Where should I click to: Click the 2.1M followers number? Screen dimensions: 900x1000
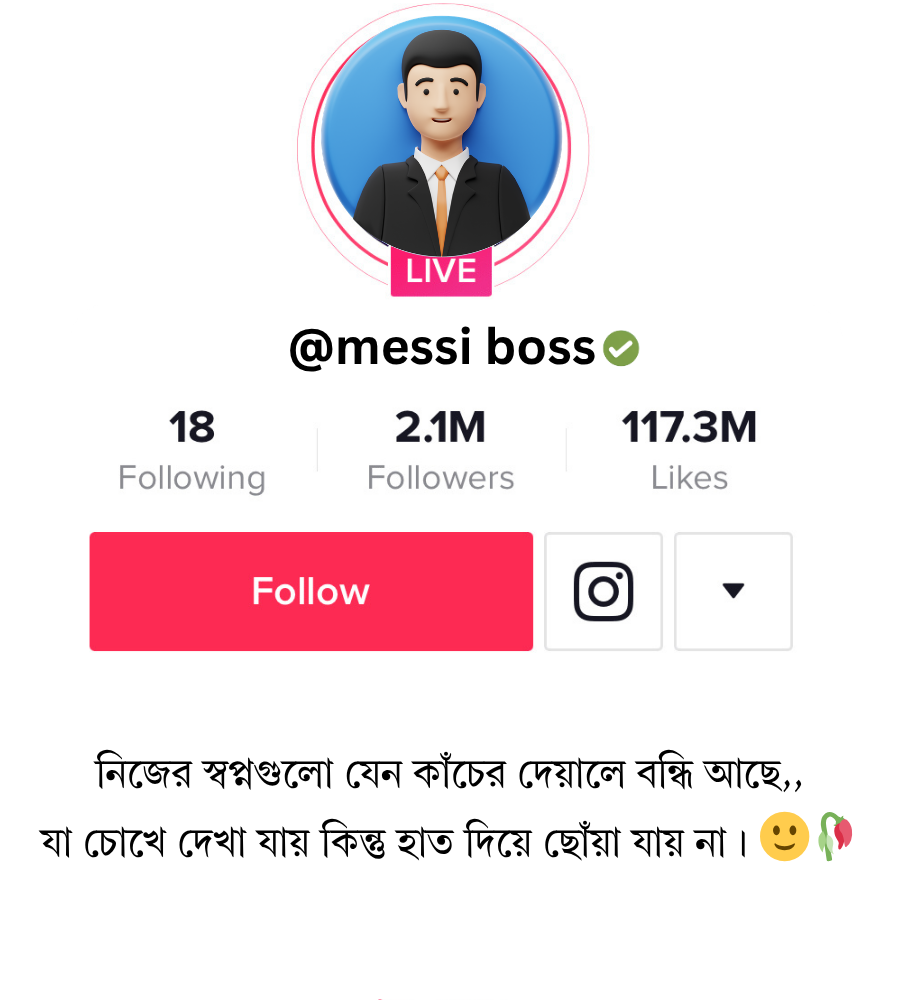point(440,428)
